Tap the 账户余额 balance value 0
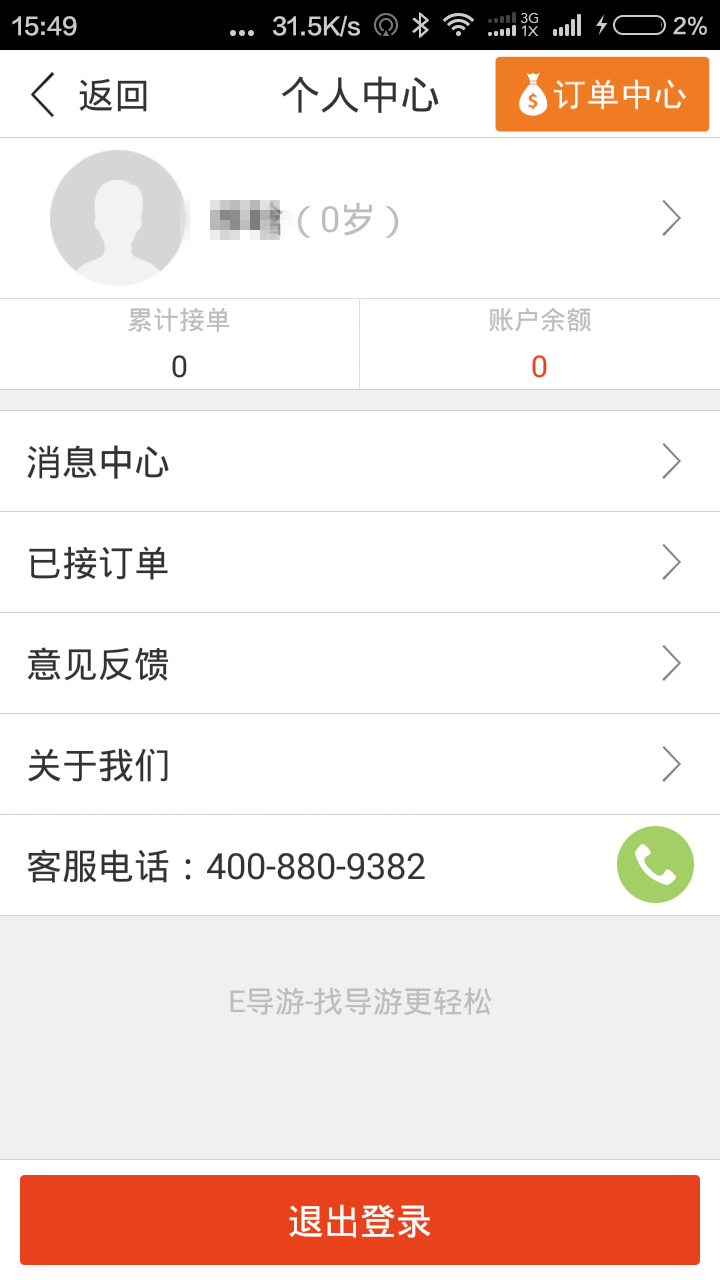Viewport: 720px width, 1280px height. [539, 366]
